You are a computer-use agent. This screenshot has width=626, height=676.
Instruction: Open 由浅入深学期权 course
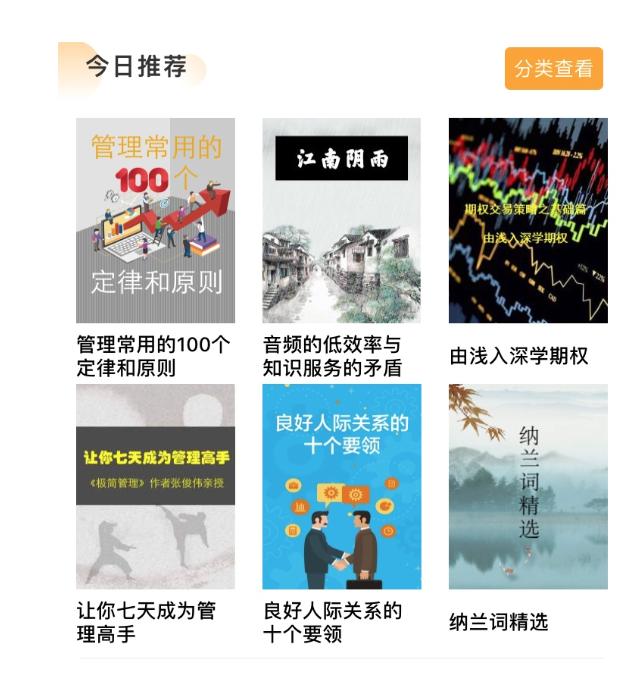click(x=527, y=221)
